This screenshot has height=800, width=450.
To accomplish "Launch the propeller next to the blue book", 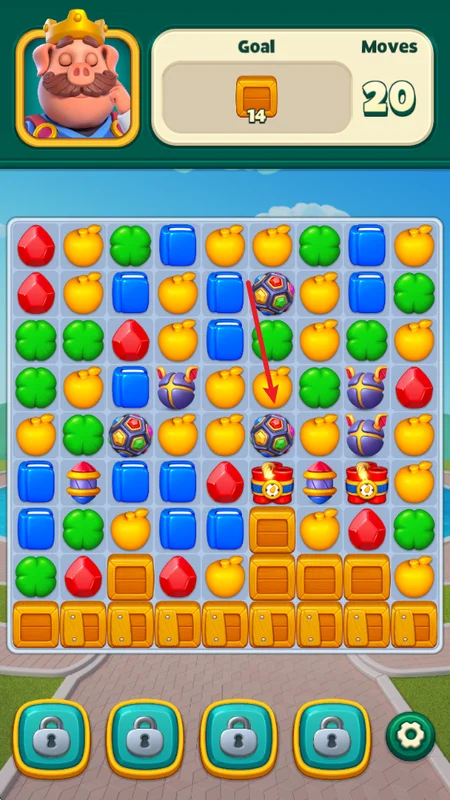I will coord(177,388).
